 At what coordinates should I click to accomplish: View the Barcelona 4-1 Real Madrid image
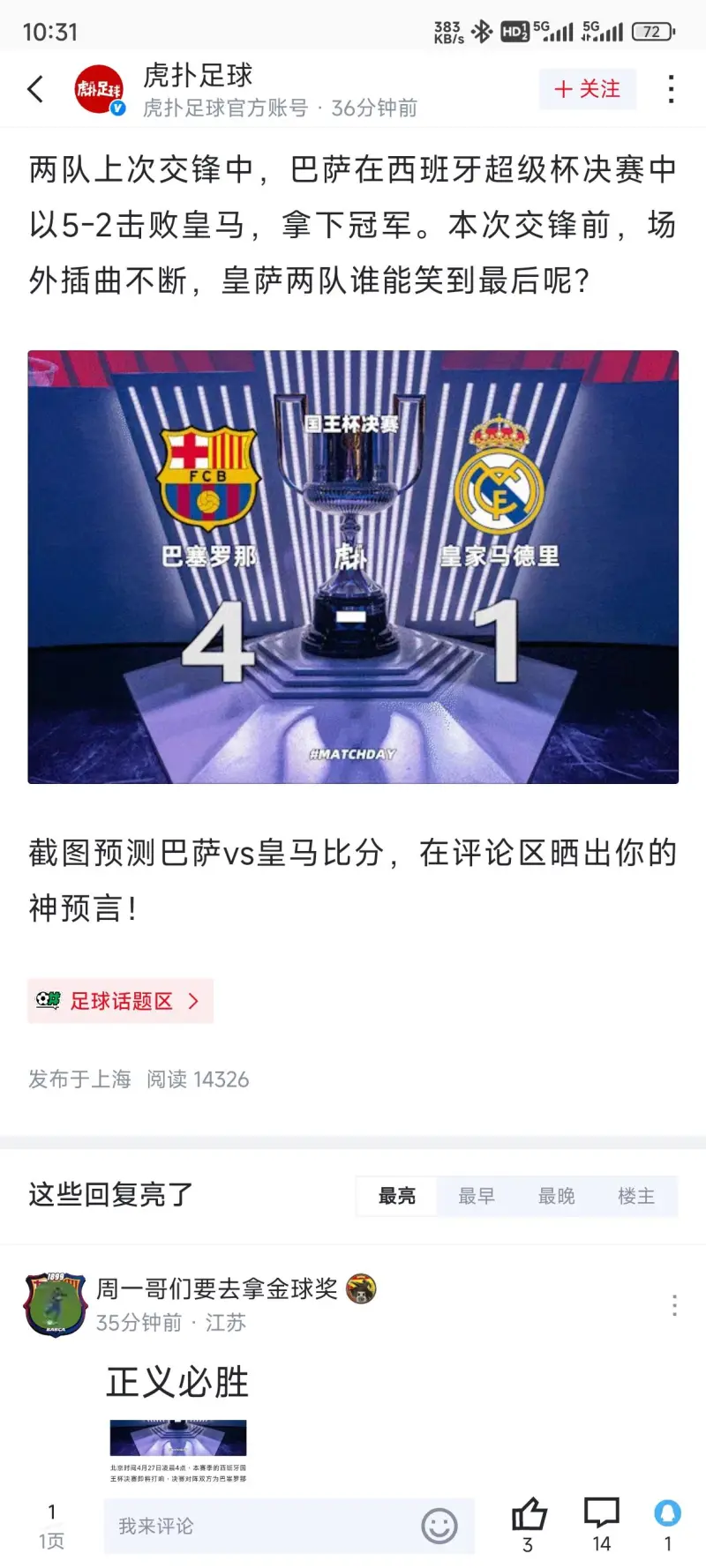353,567
